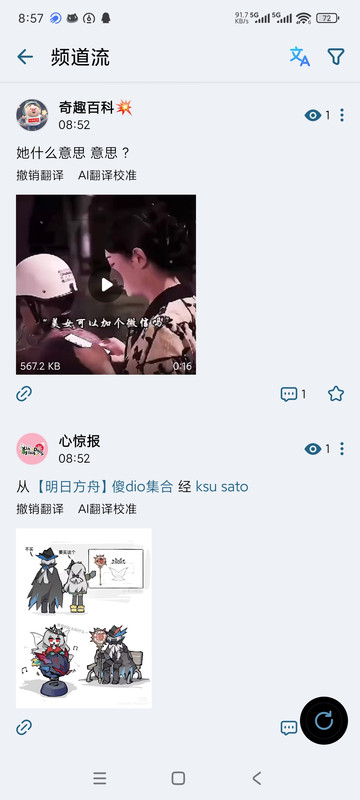This screenshot has height=800, width=360.
Task: Open overflow menu for 心惊报 post
Action: [342, 449]
